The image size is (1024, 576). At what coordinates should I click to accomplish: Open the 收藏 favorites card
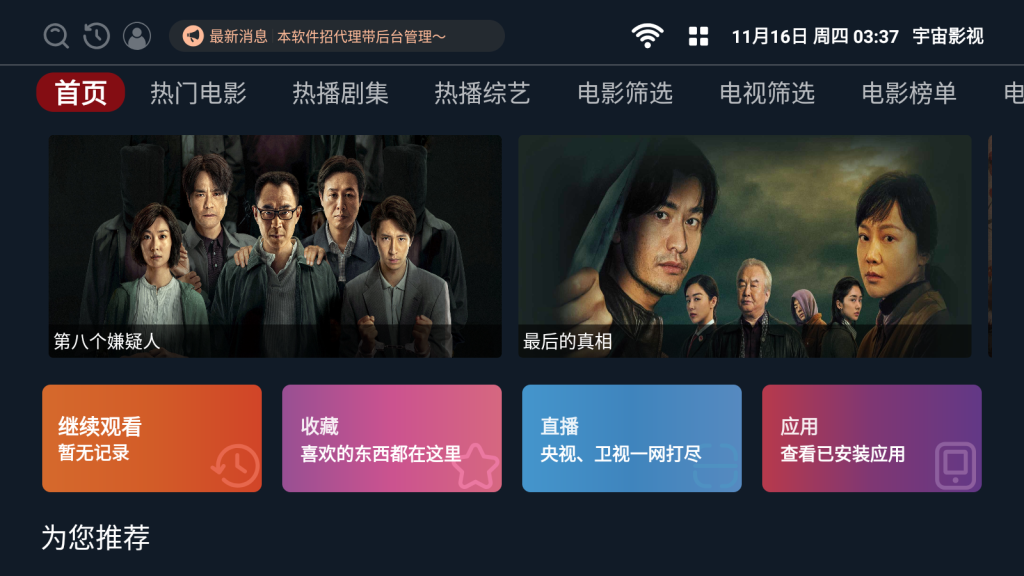pyautogui.click(x=392, y=438)
